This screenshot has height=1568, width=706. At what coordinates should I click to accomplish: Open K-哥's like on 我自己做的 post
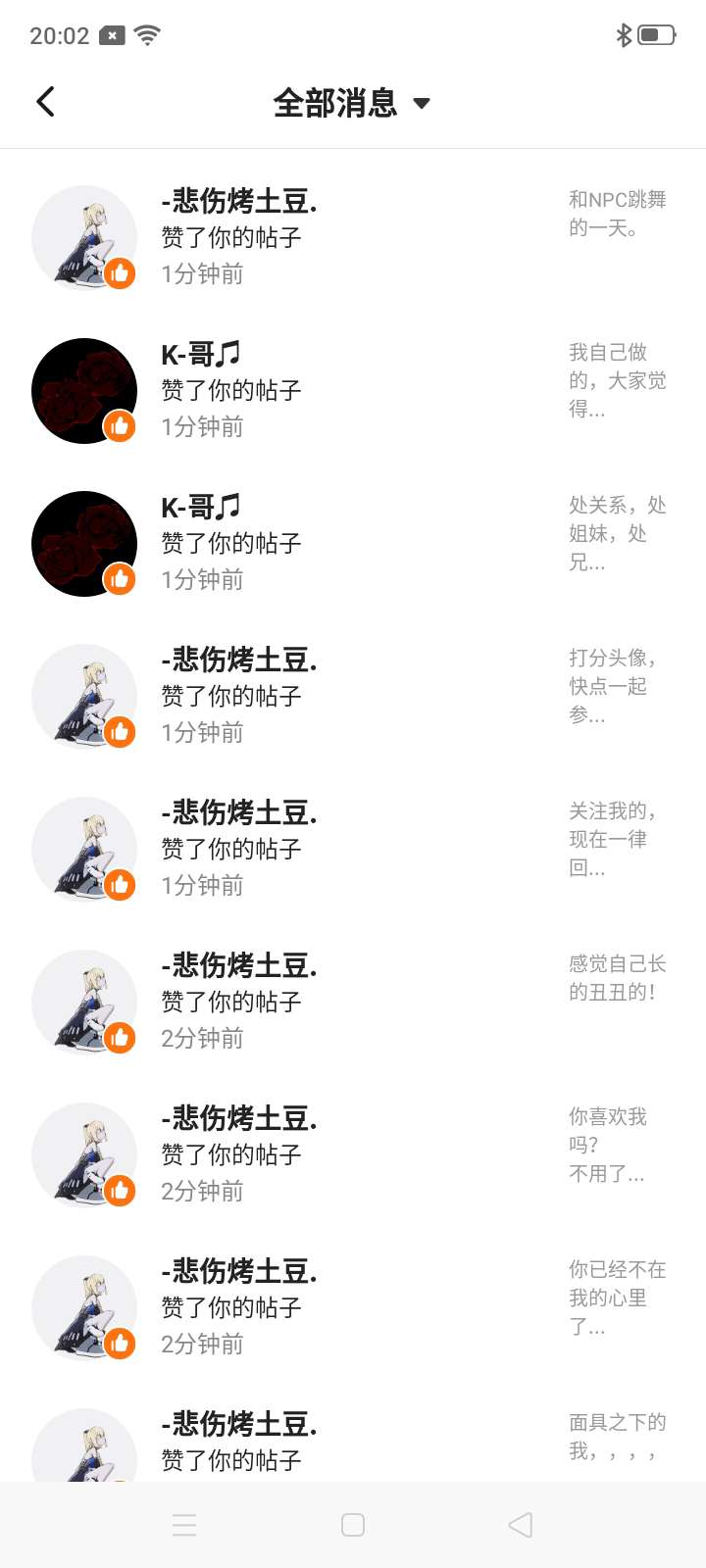click(353, 390)
